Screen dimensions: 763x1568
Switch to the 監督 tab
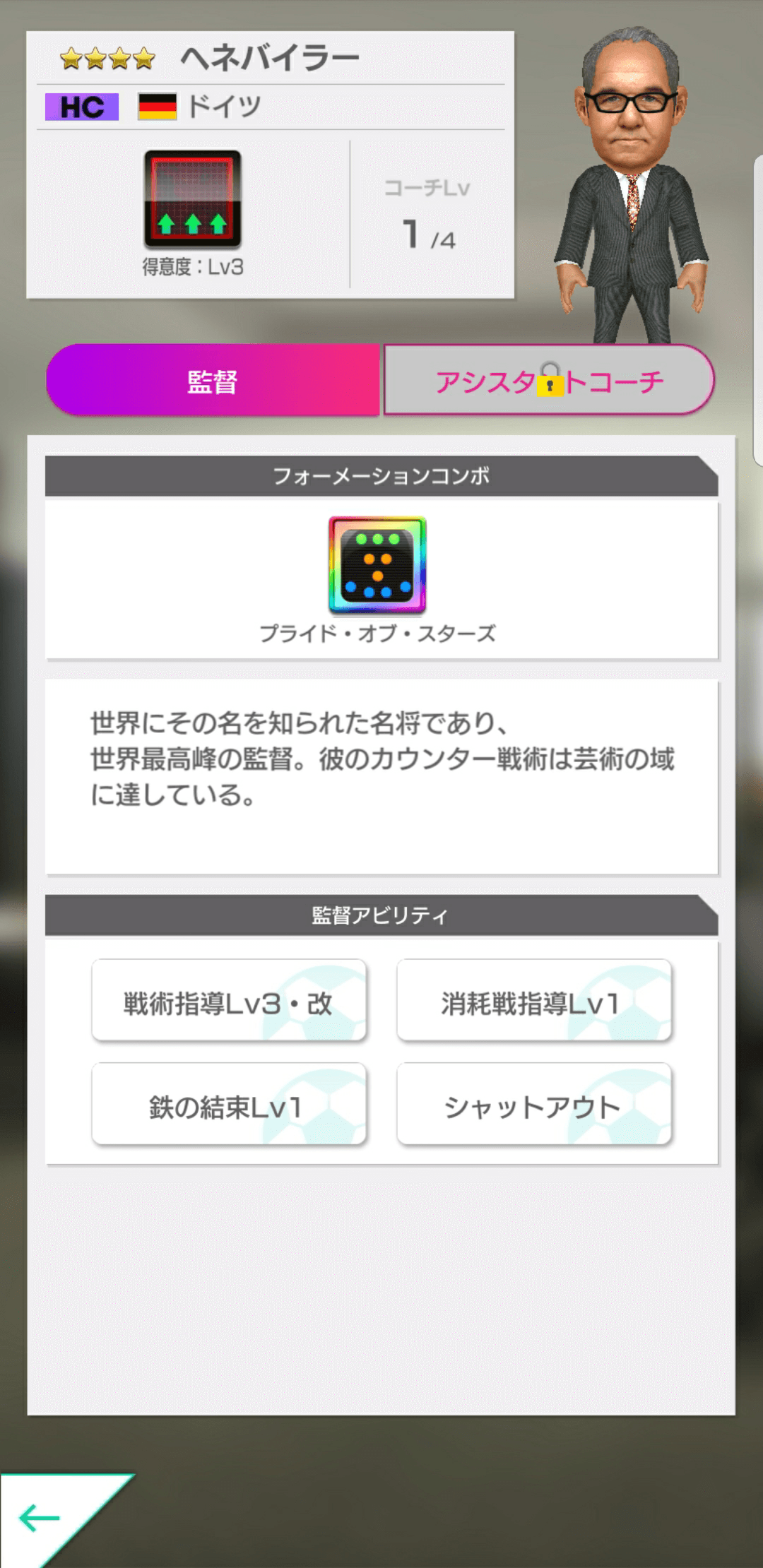pyautogui.click(x=212, y=380)
